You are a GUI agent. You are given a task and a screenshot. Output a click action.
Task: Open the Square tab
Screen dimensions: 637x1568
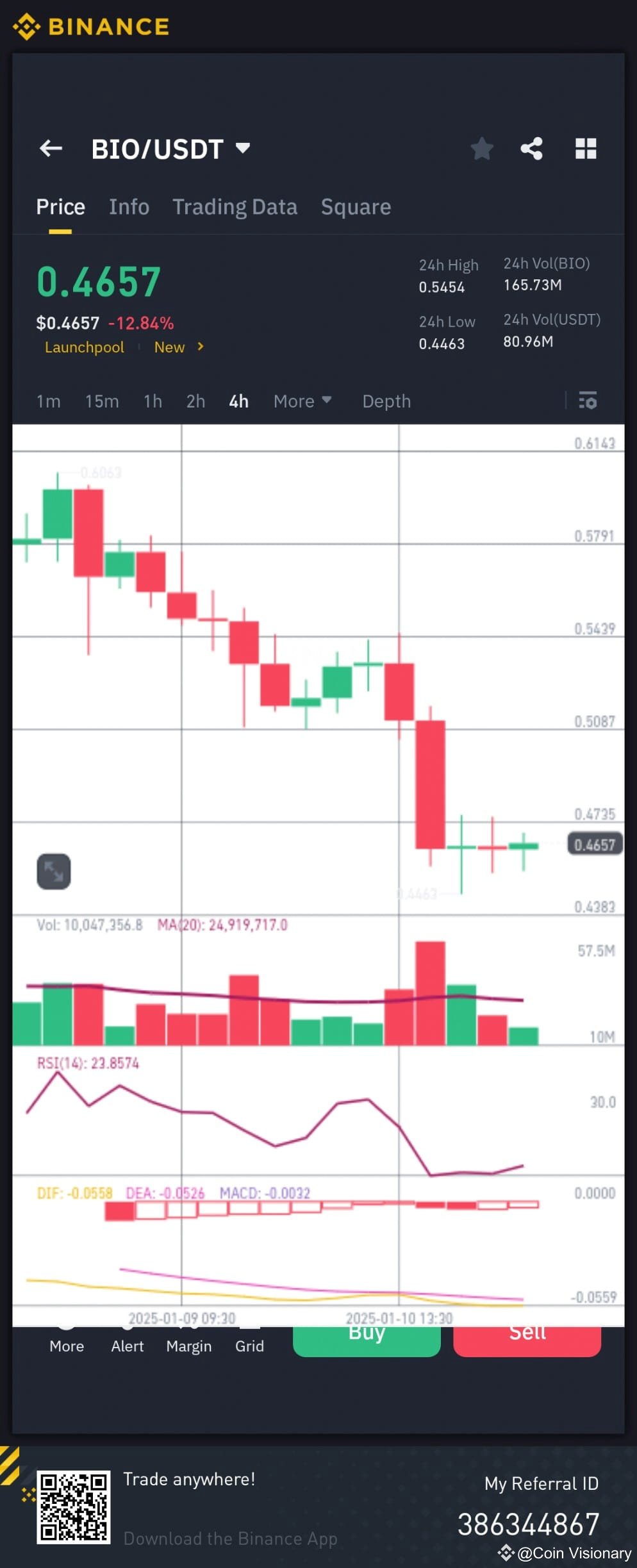355,206
